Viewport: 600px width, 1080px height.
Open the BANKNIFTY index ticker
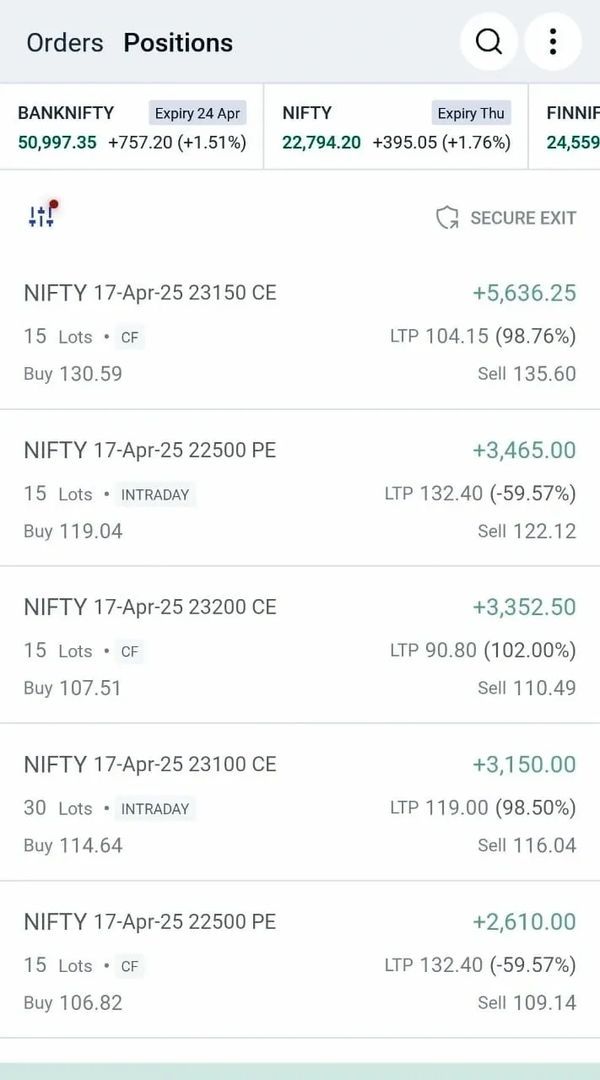click(x=132, y=127)
